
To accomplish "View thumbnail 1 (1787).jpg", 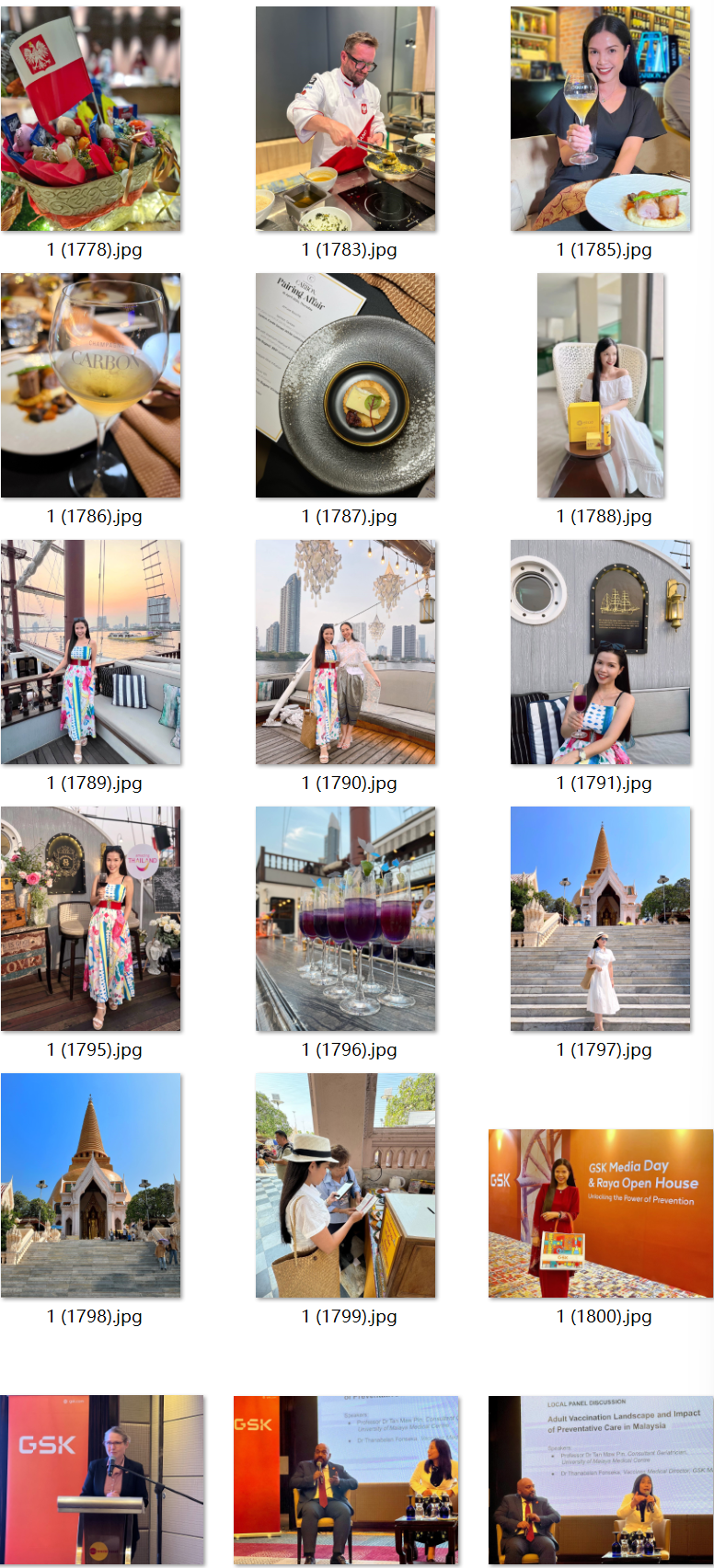I will click(x=346, y=385).
